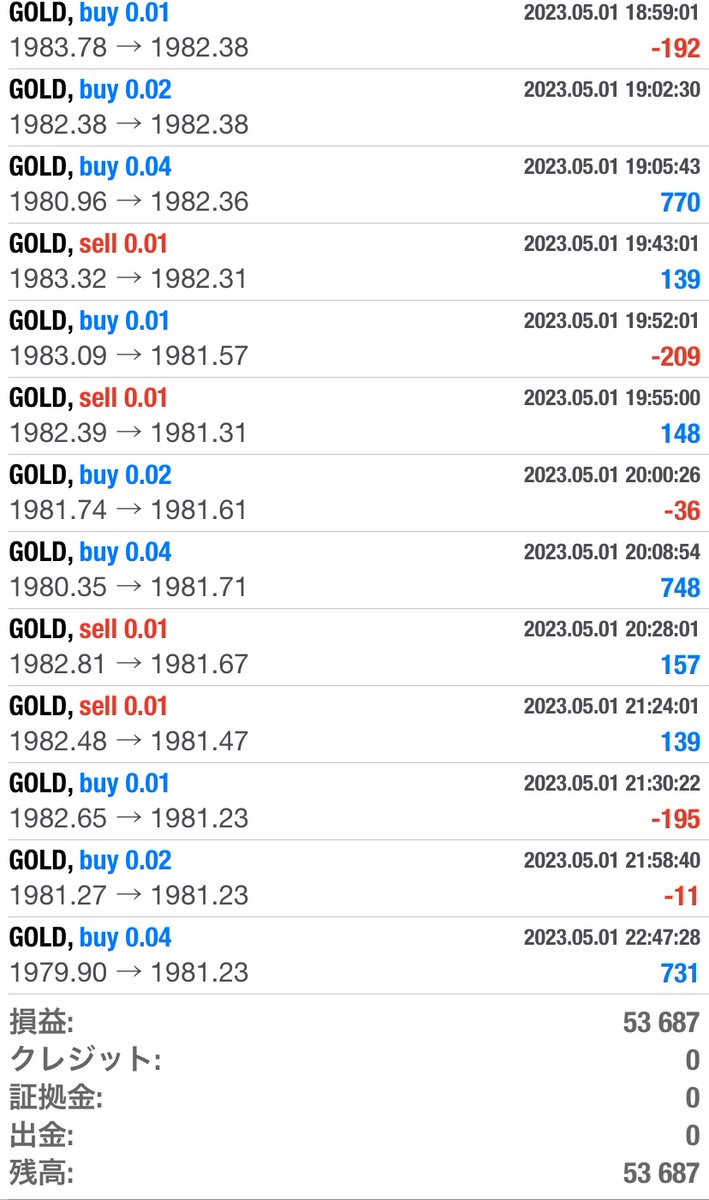Open the GOLD buy trade with -195 loss
The width and height of the screenshot is (709, 1200).
pos(354,800)
